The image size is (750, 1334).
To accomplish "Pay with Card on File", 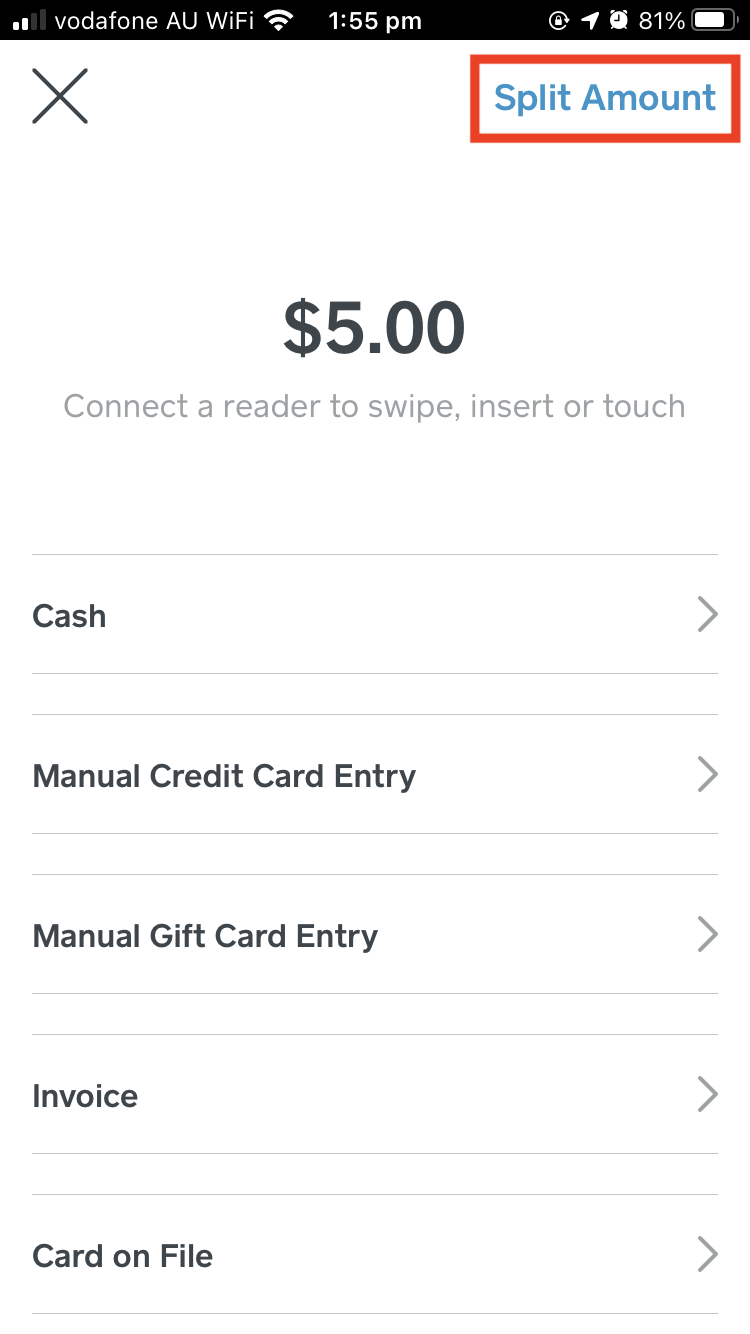I will (374, 1255).
